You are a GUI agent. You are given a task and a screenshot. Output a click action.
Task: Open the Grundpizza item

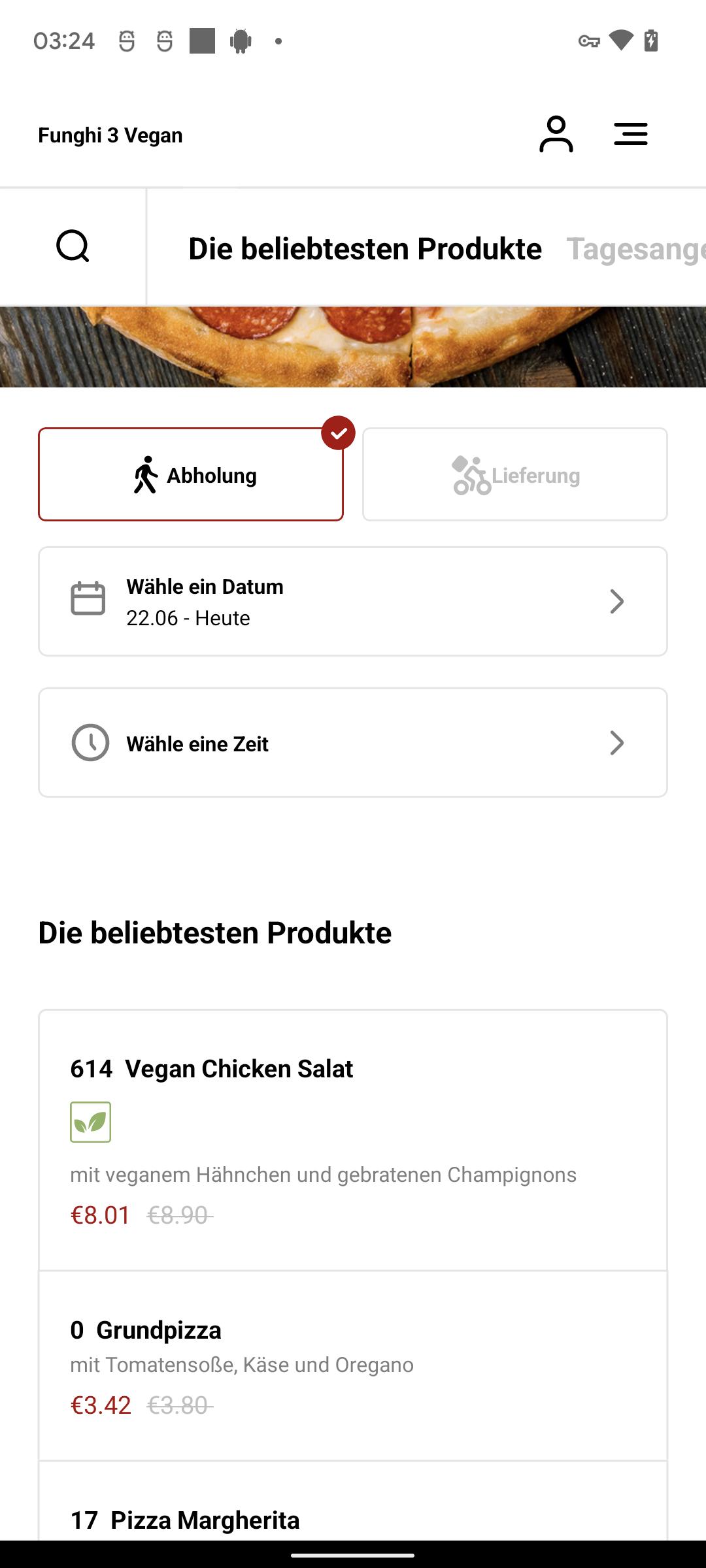tap(353, 1365)
